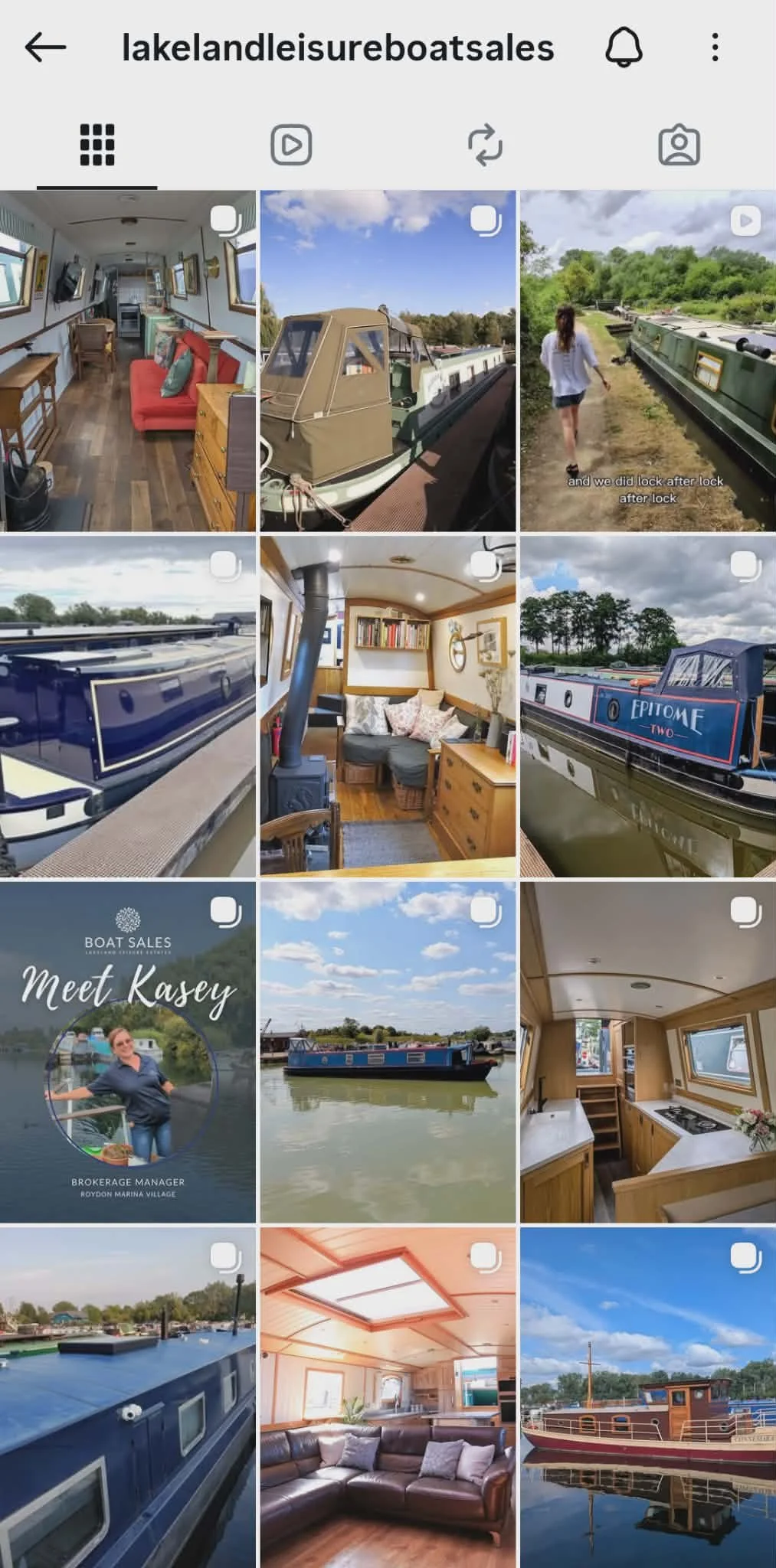Play the "lock after lock" towpath reel
776x1568 pixels.
click(x=648, y=361)
